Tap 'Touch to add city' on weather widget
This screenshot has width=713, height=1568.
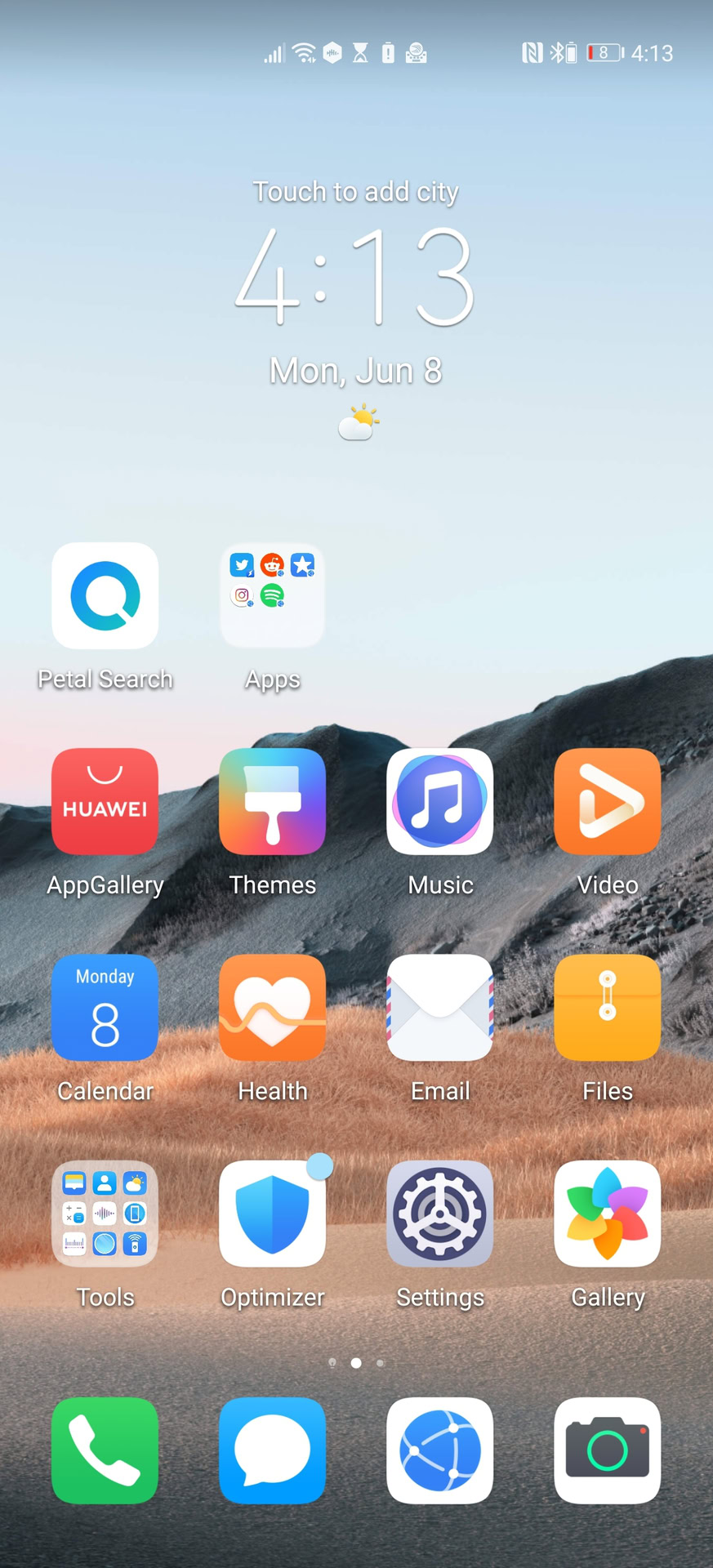pos(355,192)
